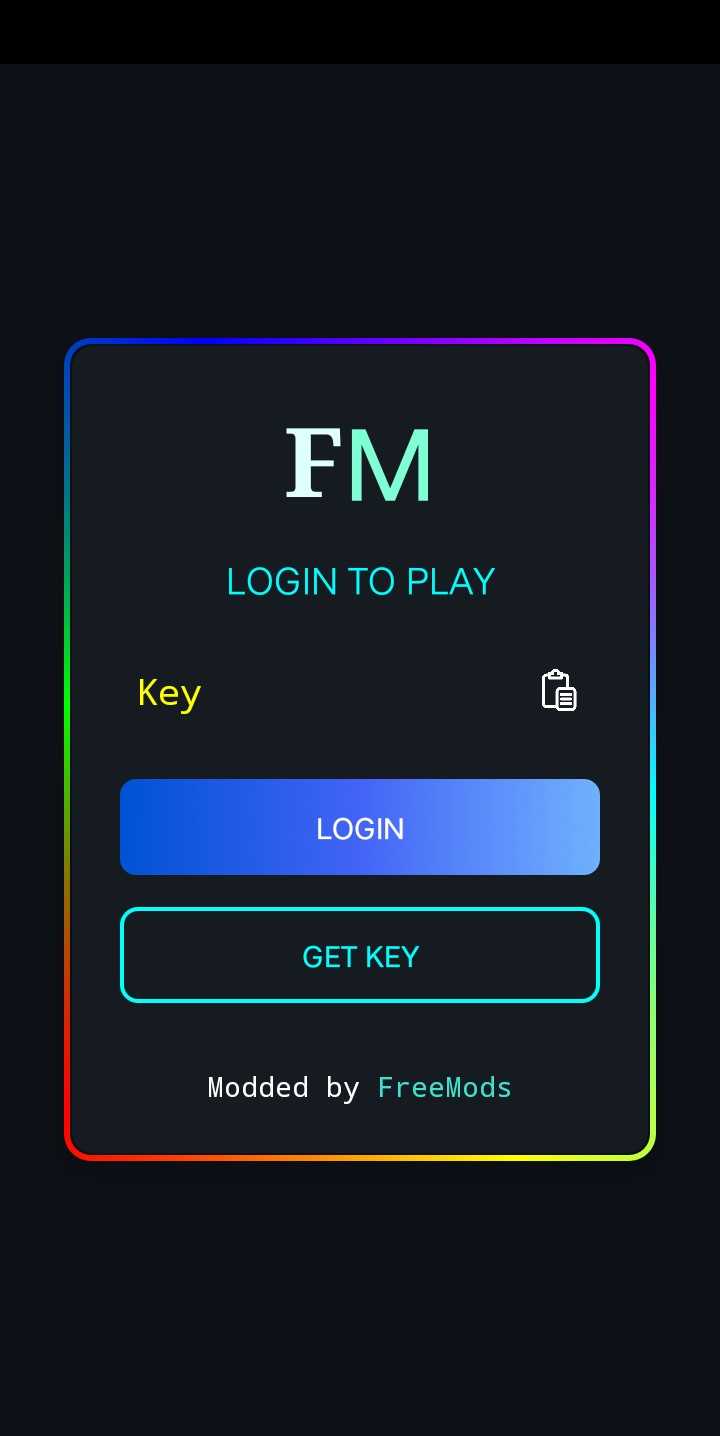Tap the LOGIN button
Screen dimensions: 720x1436
(x=360, y=827)
